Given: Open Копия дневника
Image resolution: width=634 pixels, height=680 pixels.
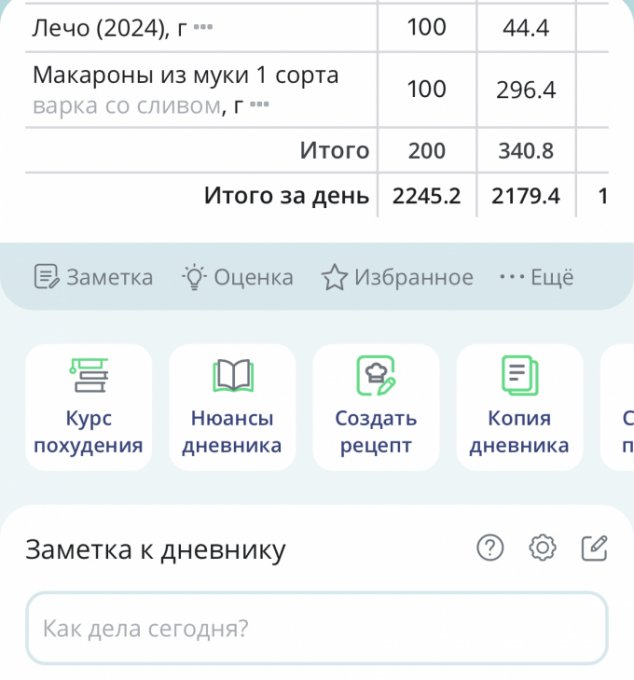Looking at the screenshot, I should 519,407.
